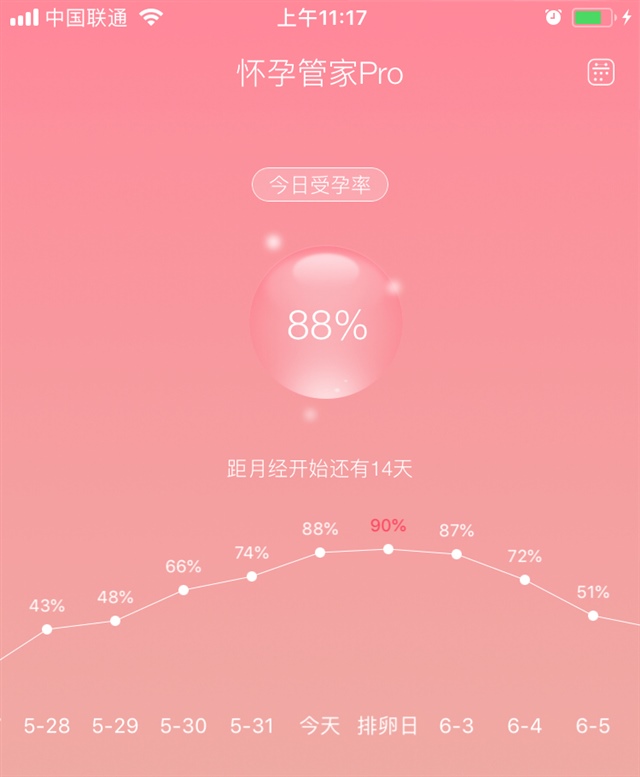Select the 5-30 point on chart
This screenshot has width=640, height=777.
point(183,590)
